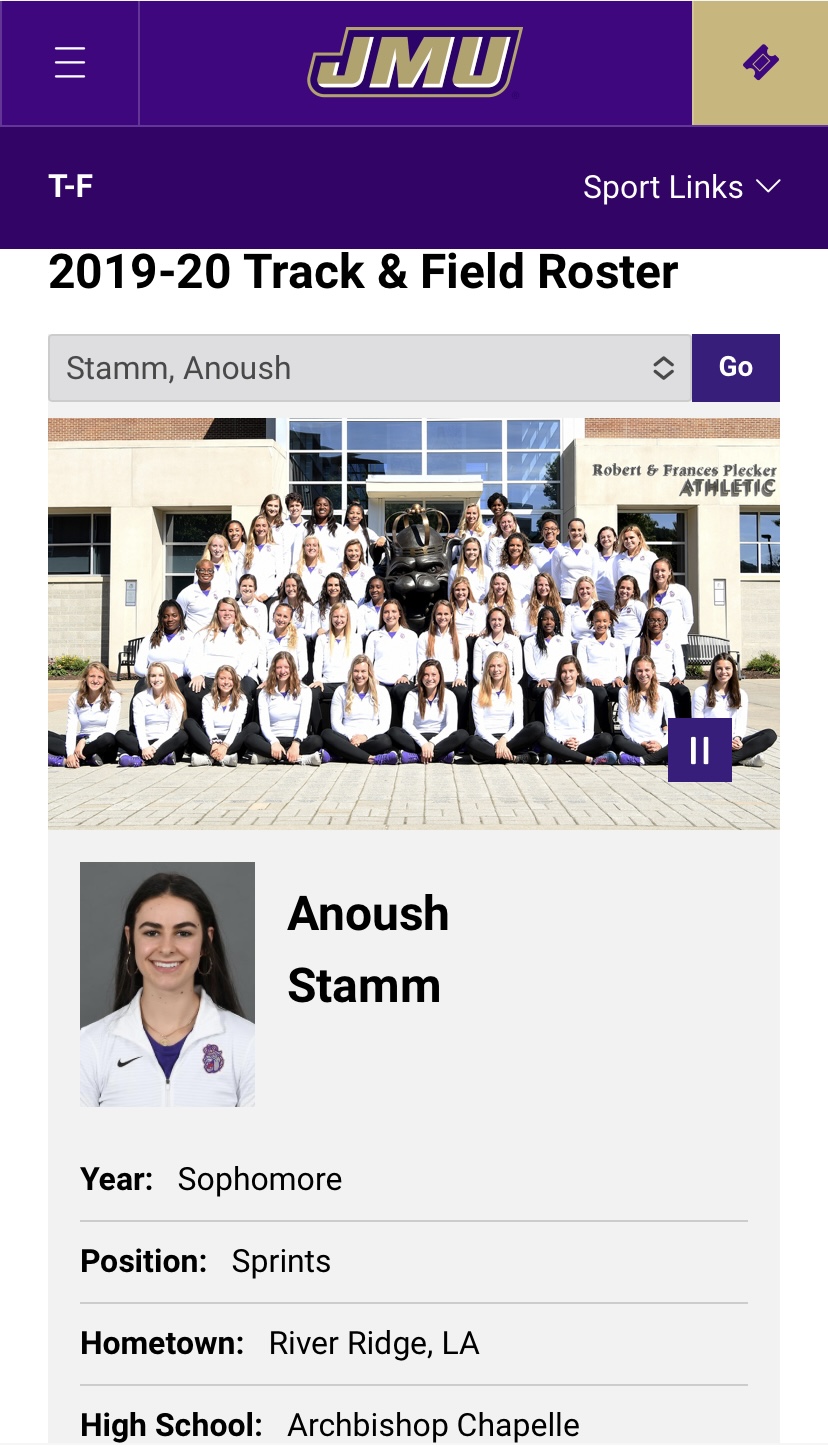The width and height of the screenshot is (828, 1447).
Task: Expand the Sport Links dropdown
Action: pyautogui.click(x=681, y=187)
